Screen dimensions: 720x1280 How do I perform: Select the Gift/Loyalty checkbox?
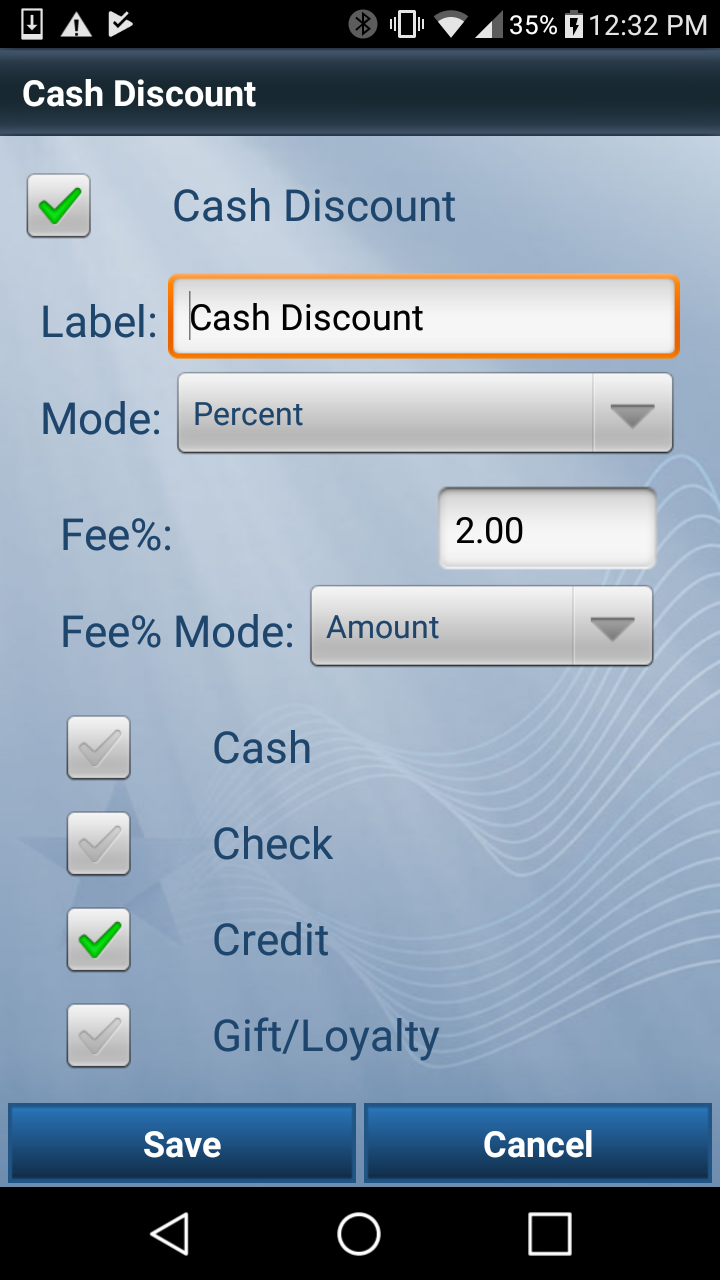[x=99, y=1036]
